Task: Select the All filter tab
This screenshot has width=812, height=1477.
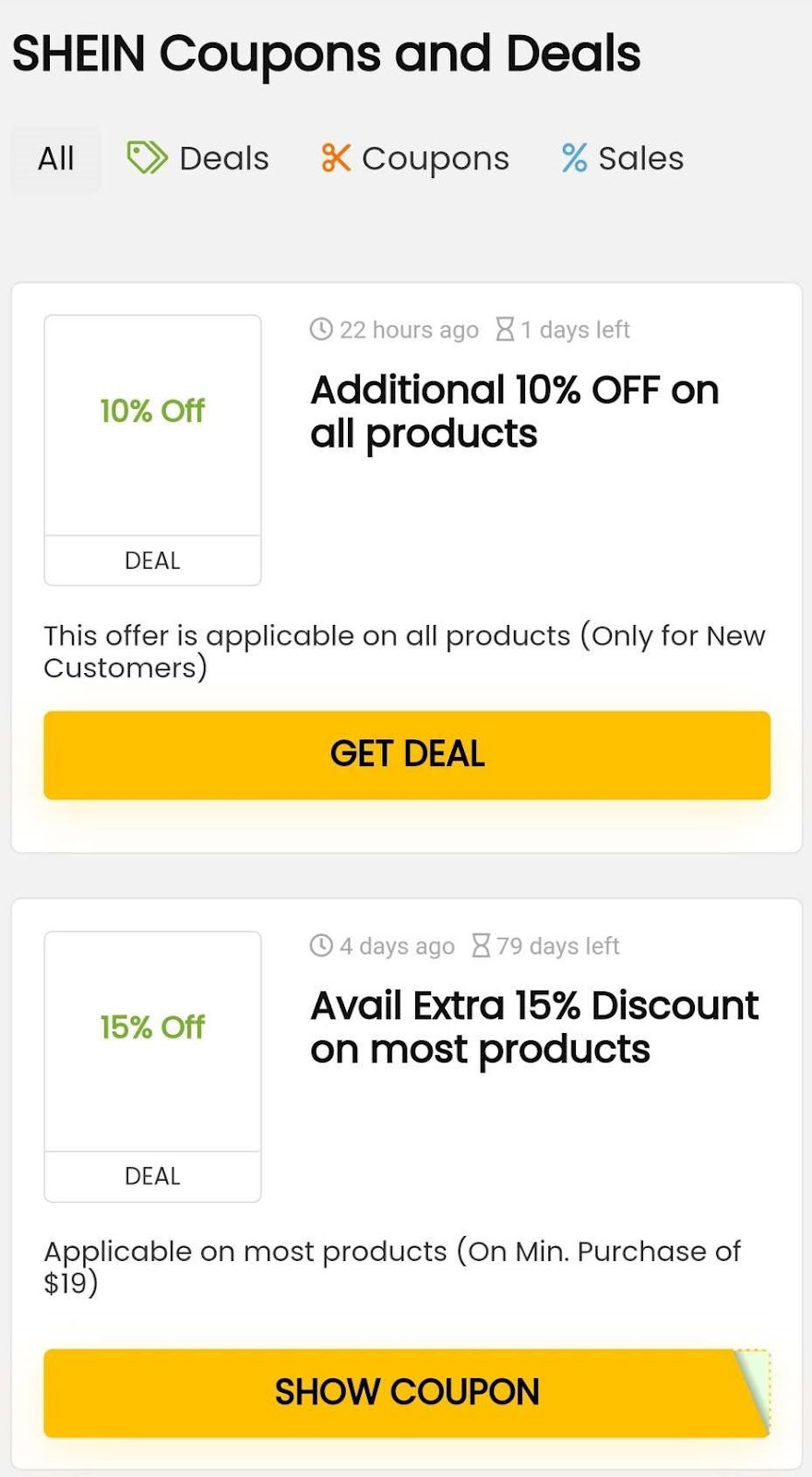Action: tap(55, 159)
